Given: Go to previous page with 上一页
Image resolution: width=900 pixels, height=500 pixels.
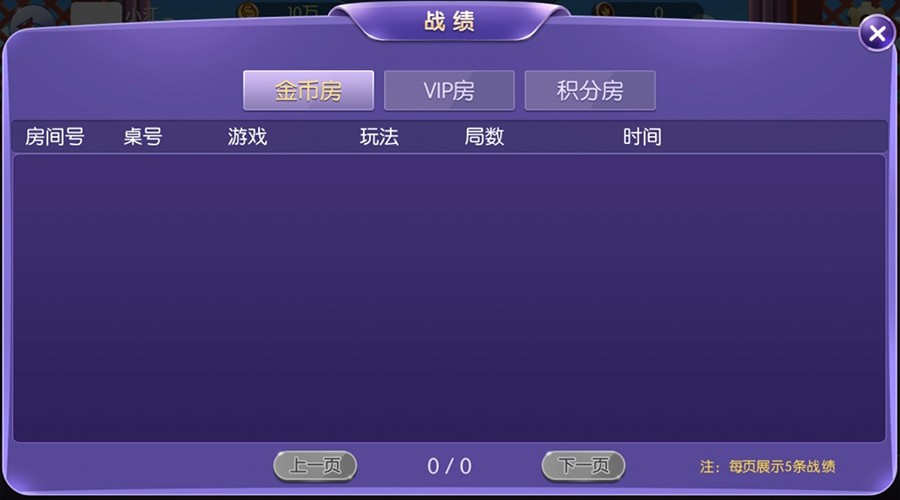Looking at the screenshot, I should (315, 465).
